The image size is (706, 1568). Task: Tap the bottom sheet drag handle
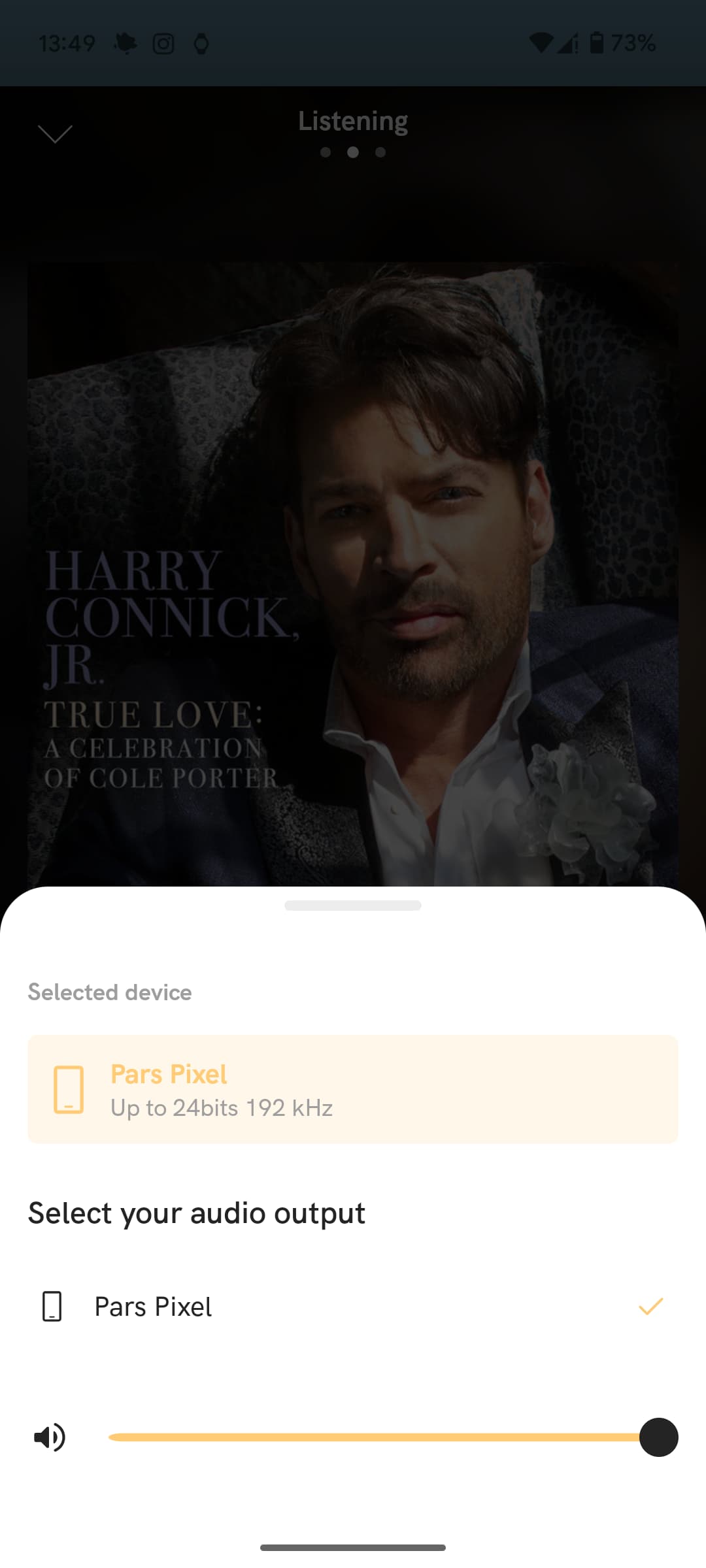pos(353,906)
